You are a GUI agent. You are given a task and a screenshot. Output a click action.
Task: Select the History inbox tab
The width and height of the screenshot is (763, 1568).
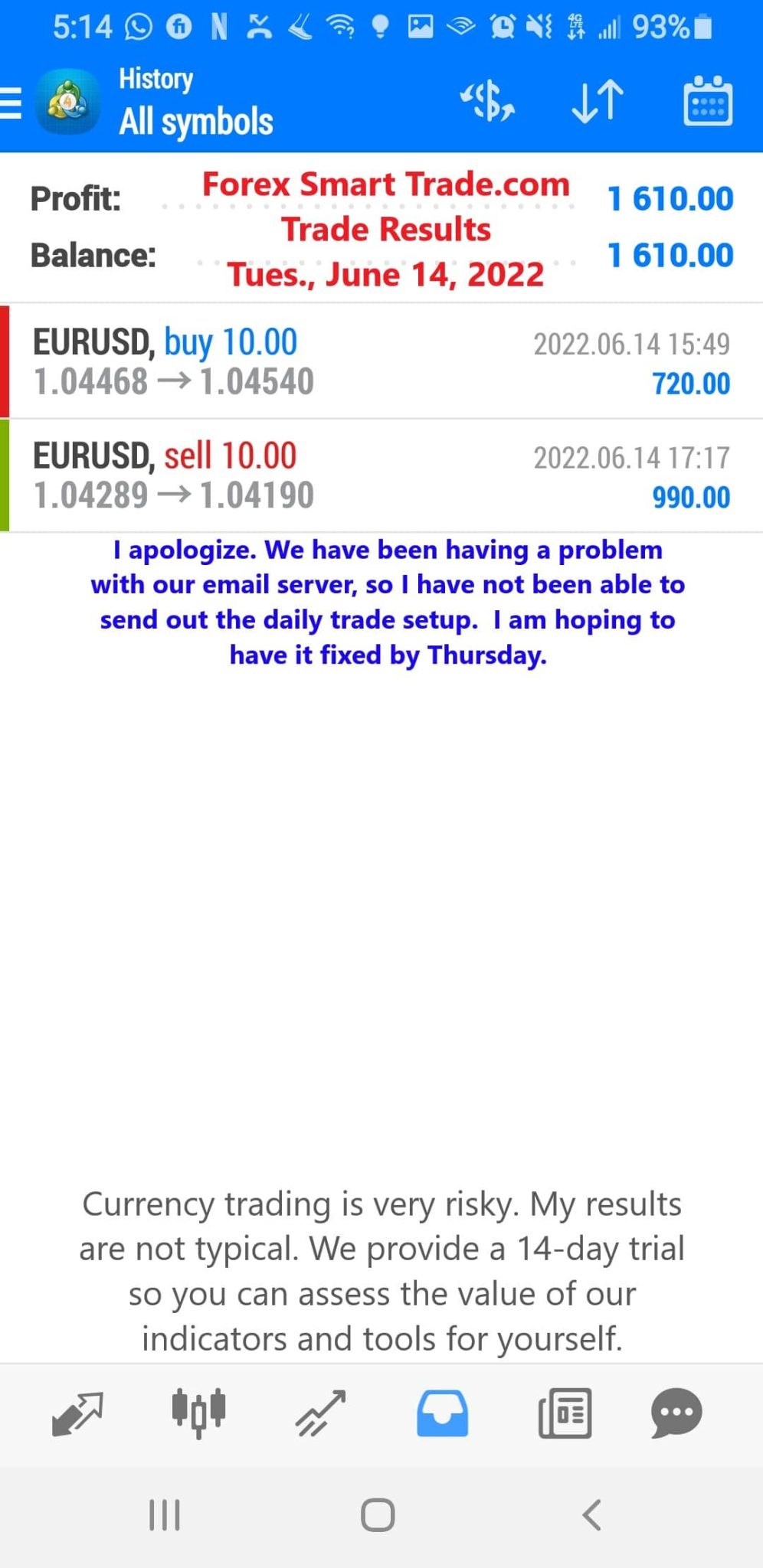pyautogui.click(x=442, y=1413)
